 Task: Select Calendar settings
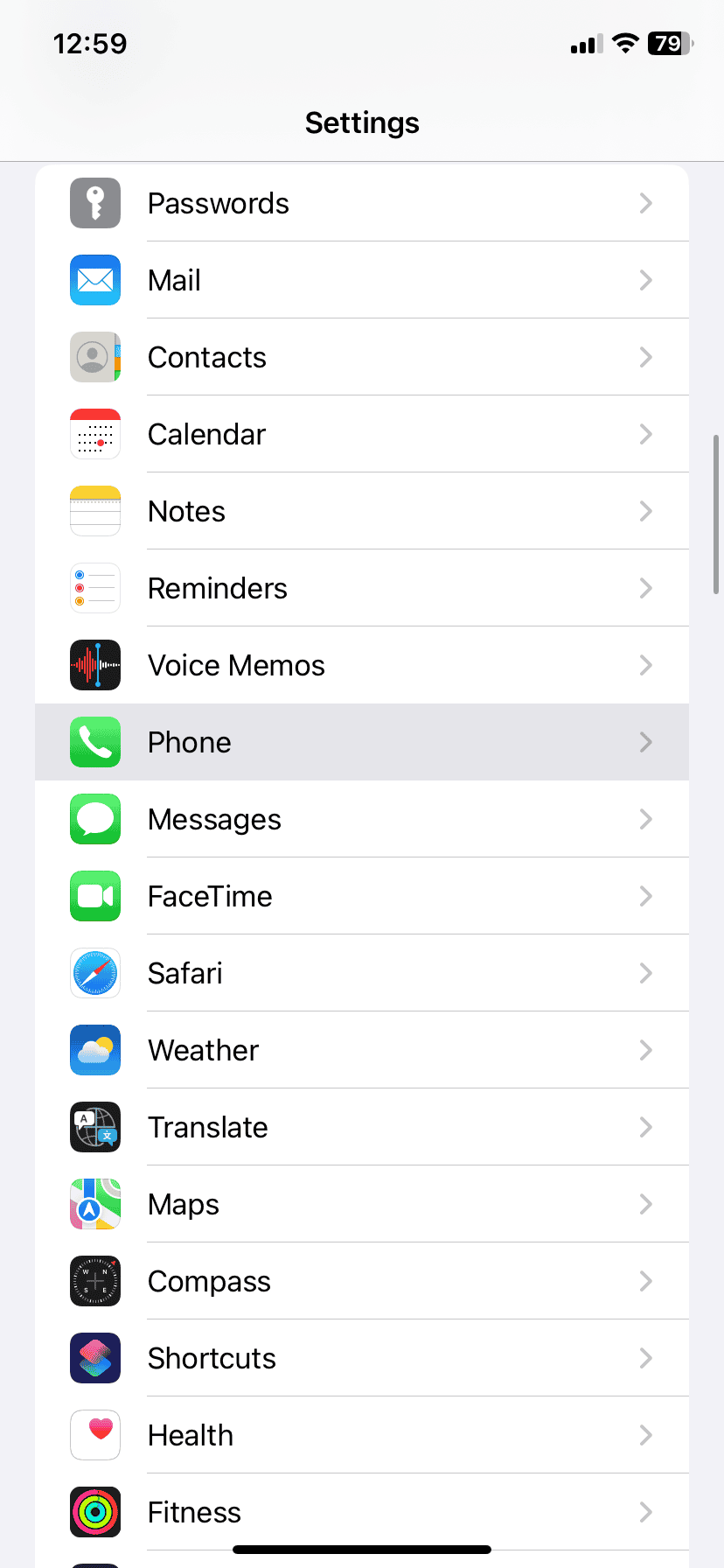tap(361, 434)
